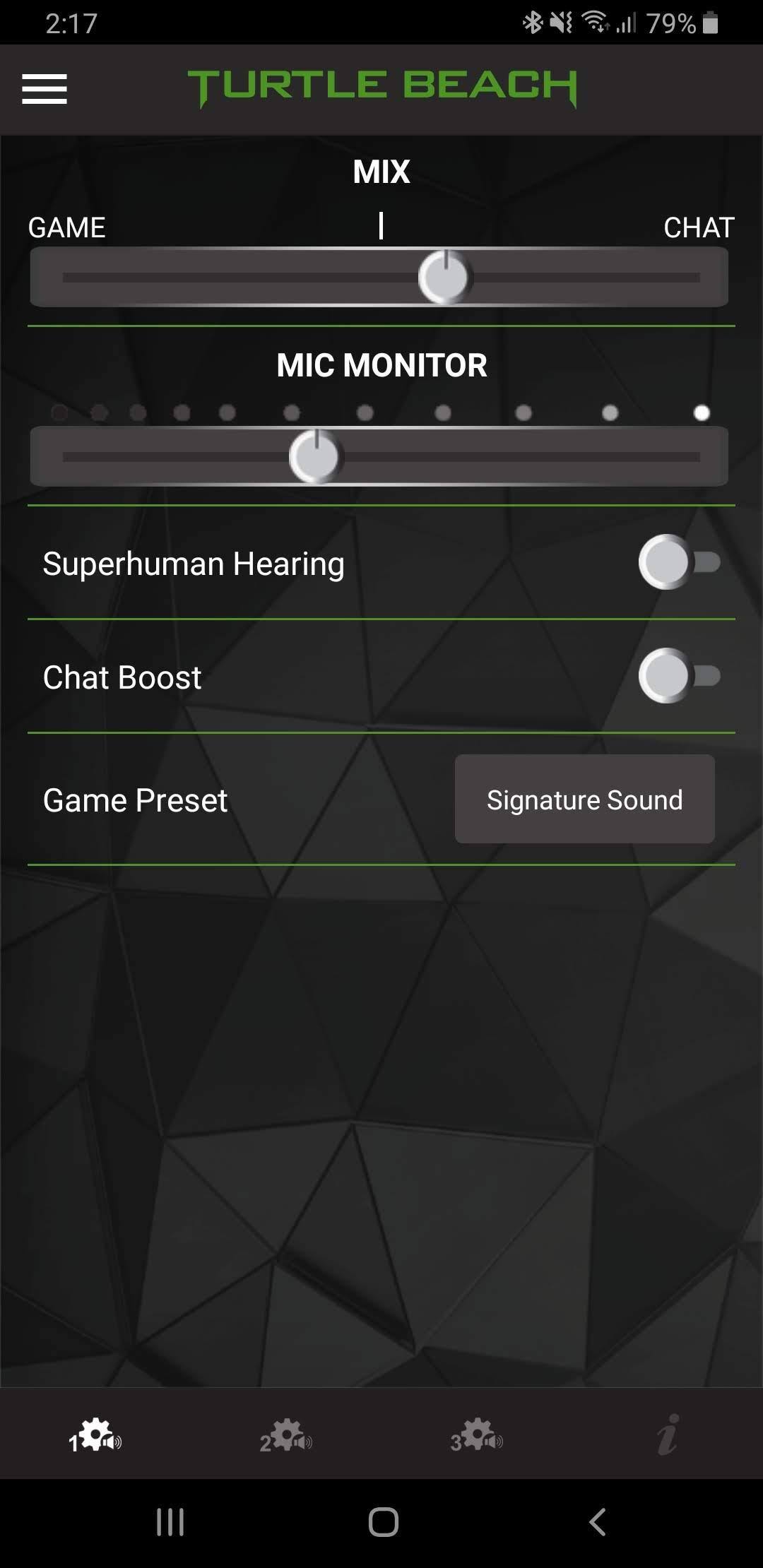Screen dimensions: 763x1568
Task: Enable Superhuman Hearing
Action: coord(678,562)
